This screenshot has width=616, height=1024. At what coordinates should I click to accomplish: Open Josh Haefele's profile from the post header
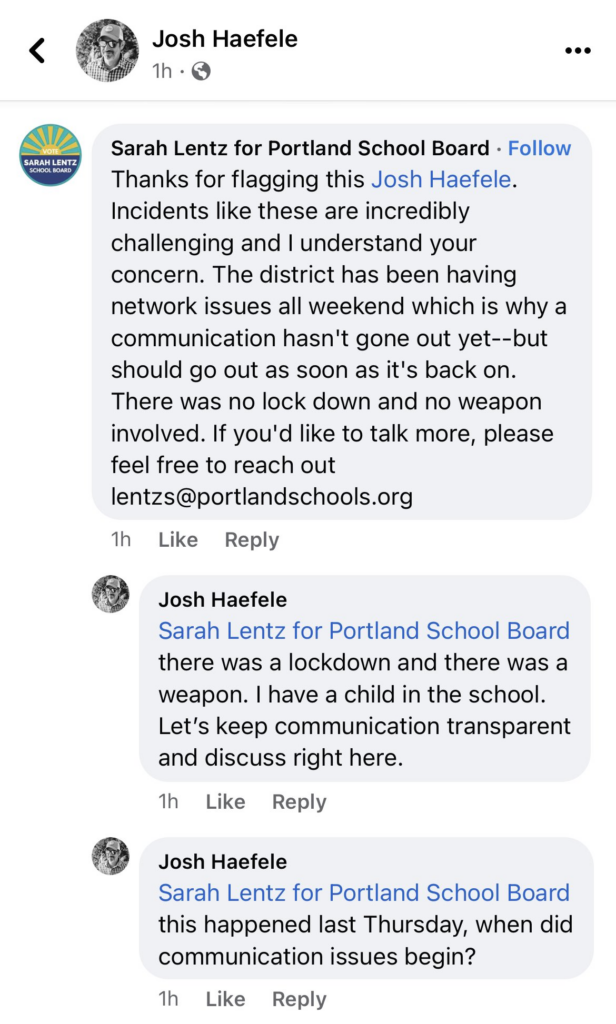224,40
